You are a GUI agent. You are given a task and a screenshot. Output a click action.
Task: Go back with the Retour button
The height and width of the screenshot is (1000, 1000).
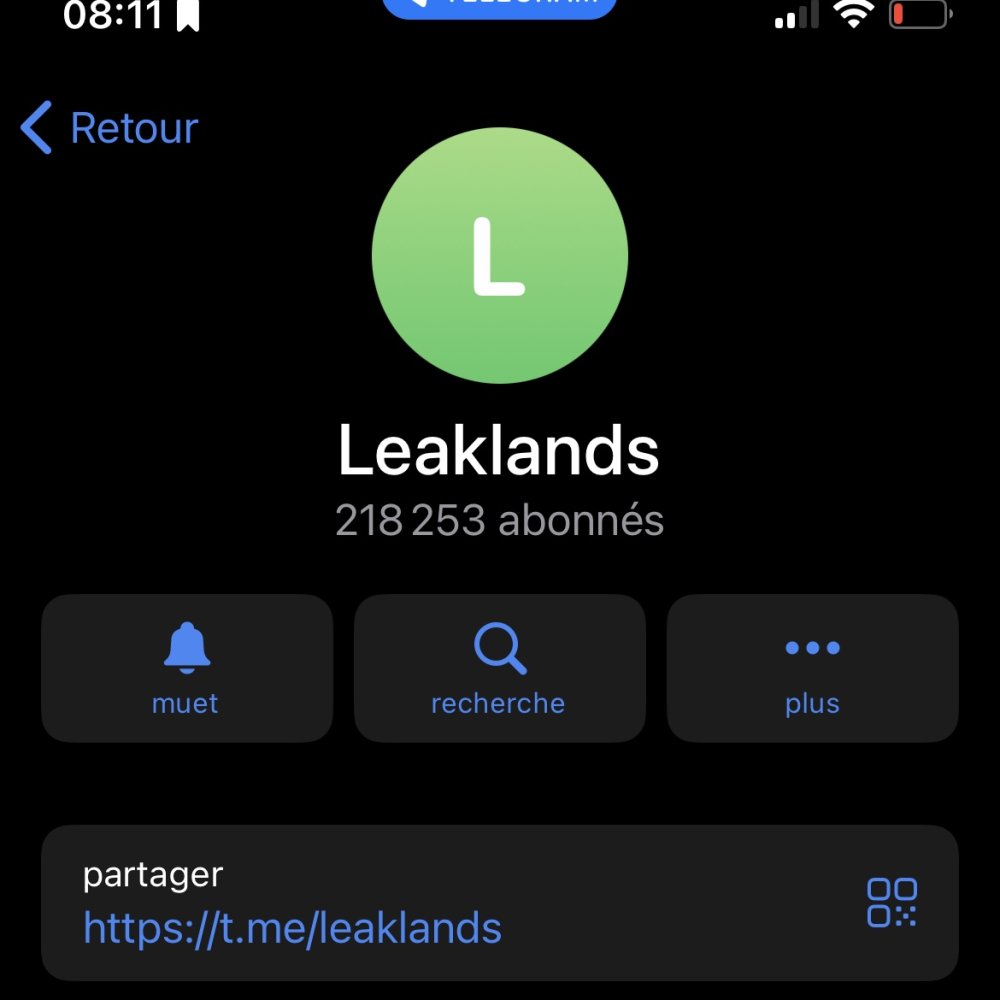click(110, 129)
